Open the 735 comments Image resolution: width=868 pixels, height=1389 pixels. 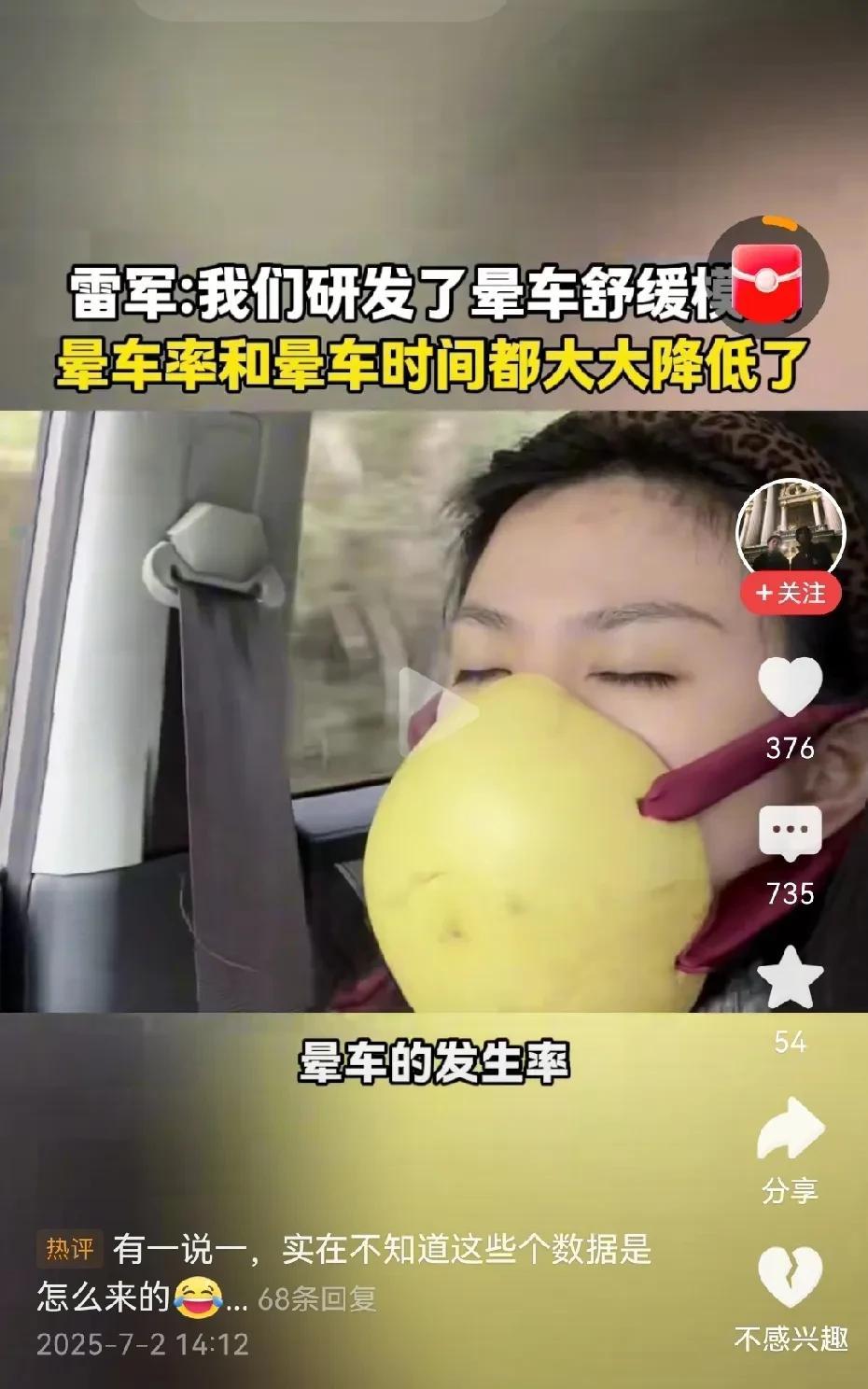pos(790,834)
